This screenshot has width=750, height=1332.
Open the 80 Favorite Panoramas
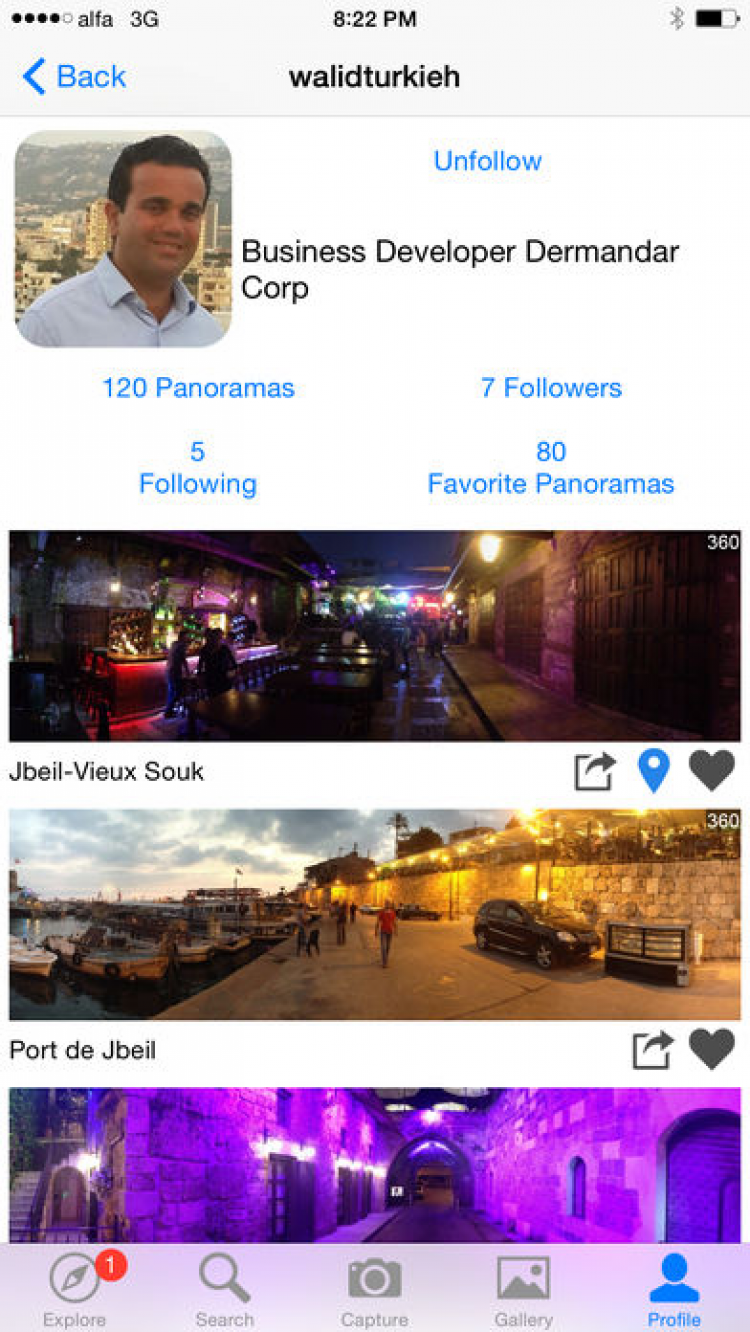point(551,468)
